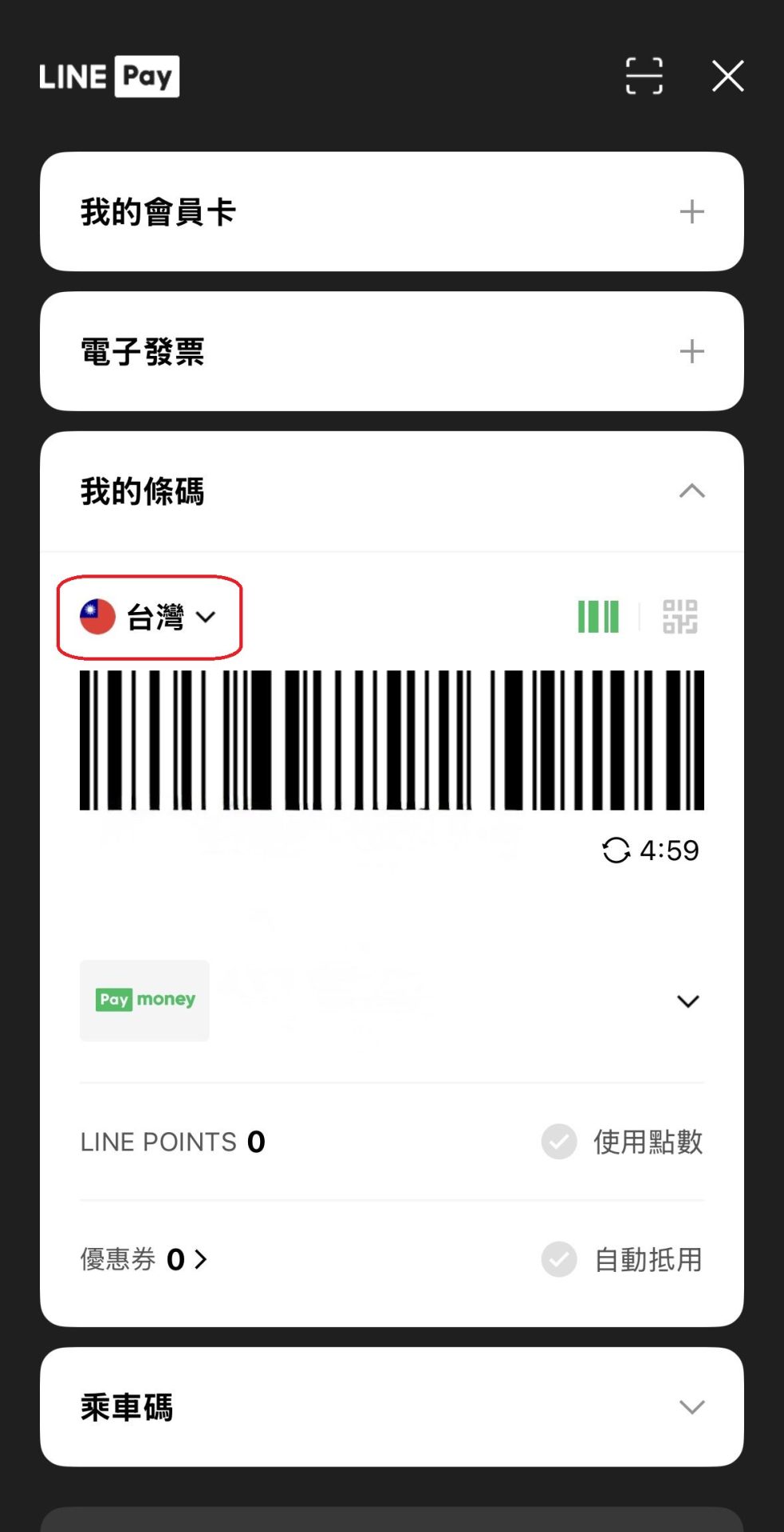Switch to QR code view

pyautogui.click(x=680, y=617)
